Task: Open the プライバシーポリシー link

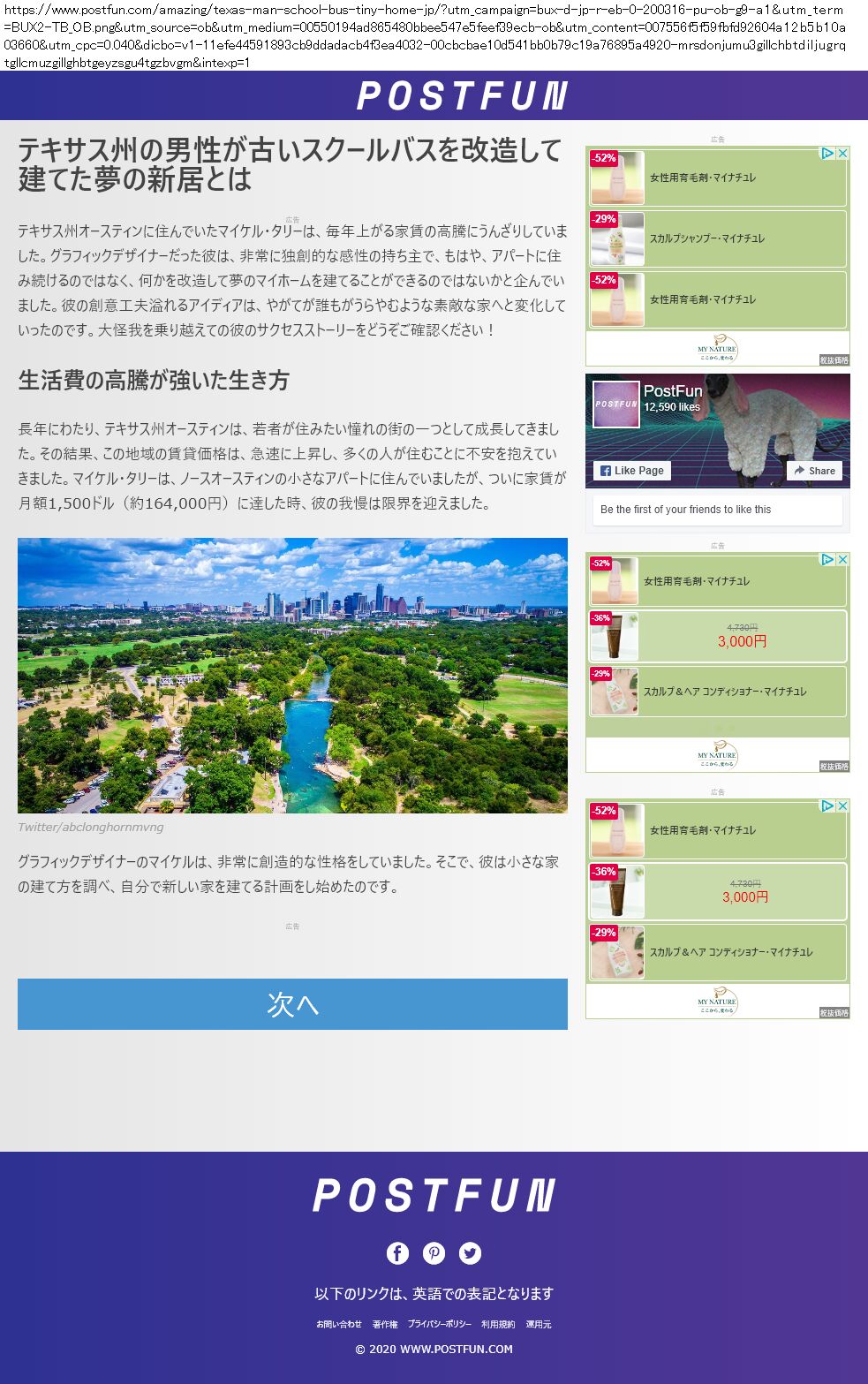Action: pyautogui.click(x=439, y=1324)
